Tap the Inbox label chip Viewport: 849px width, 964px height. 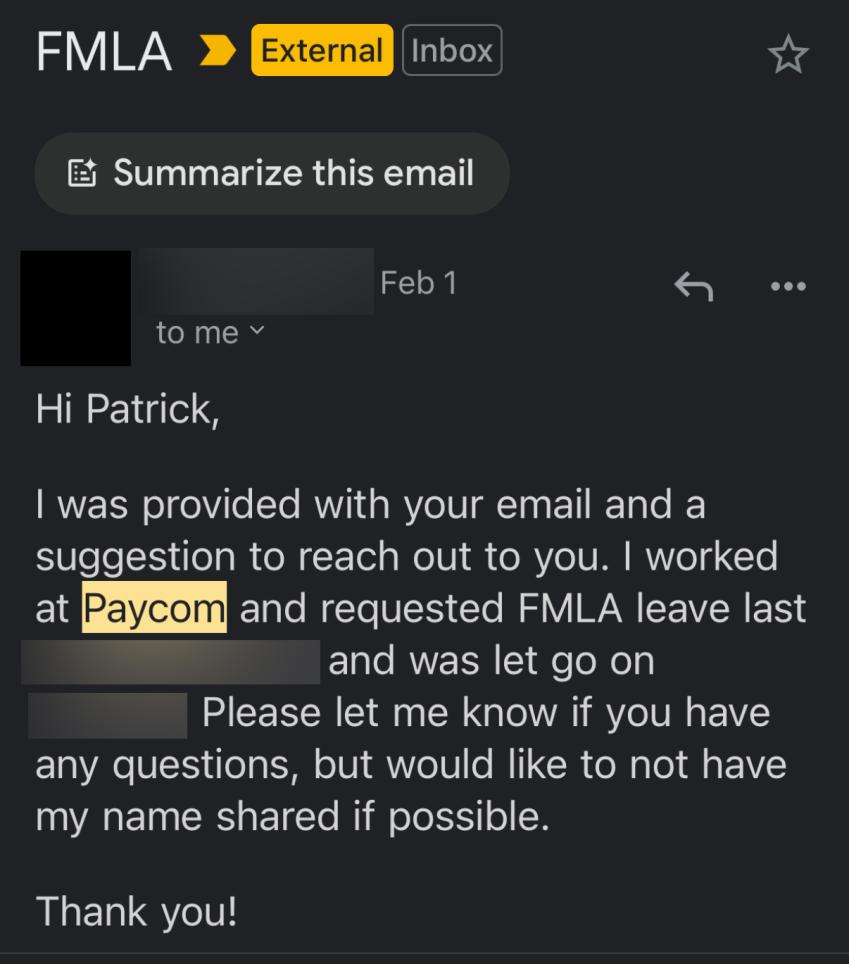pyautogui.click(x=451, y=50)
